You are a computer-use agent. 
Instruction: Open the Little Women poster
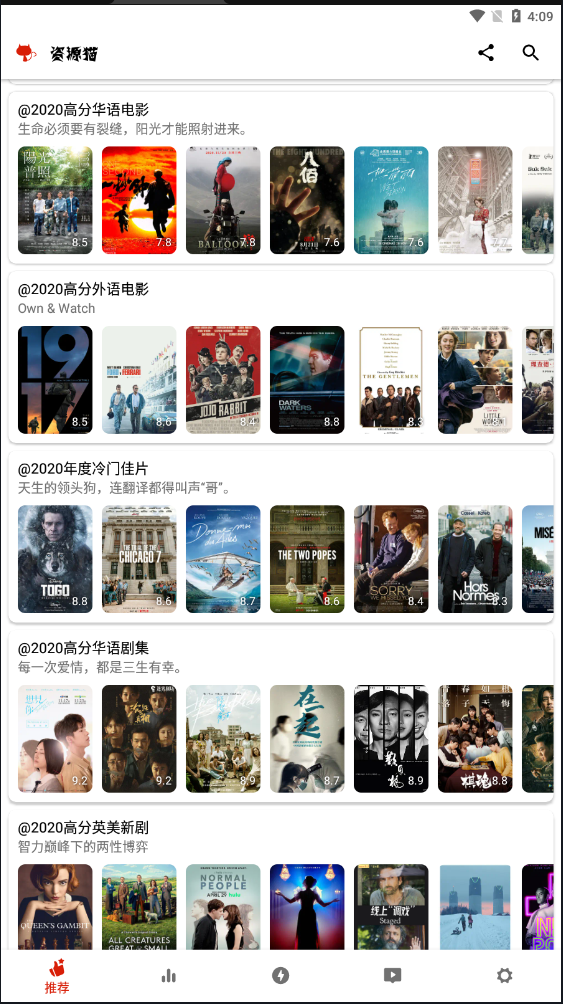475,380
